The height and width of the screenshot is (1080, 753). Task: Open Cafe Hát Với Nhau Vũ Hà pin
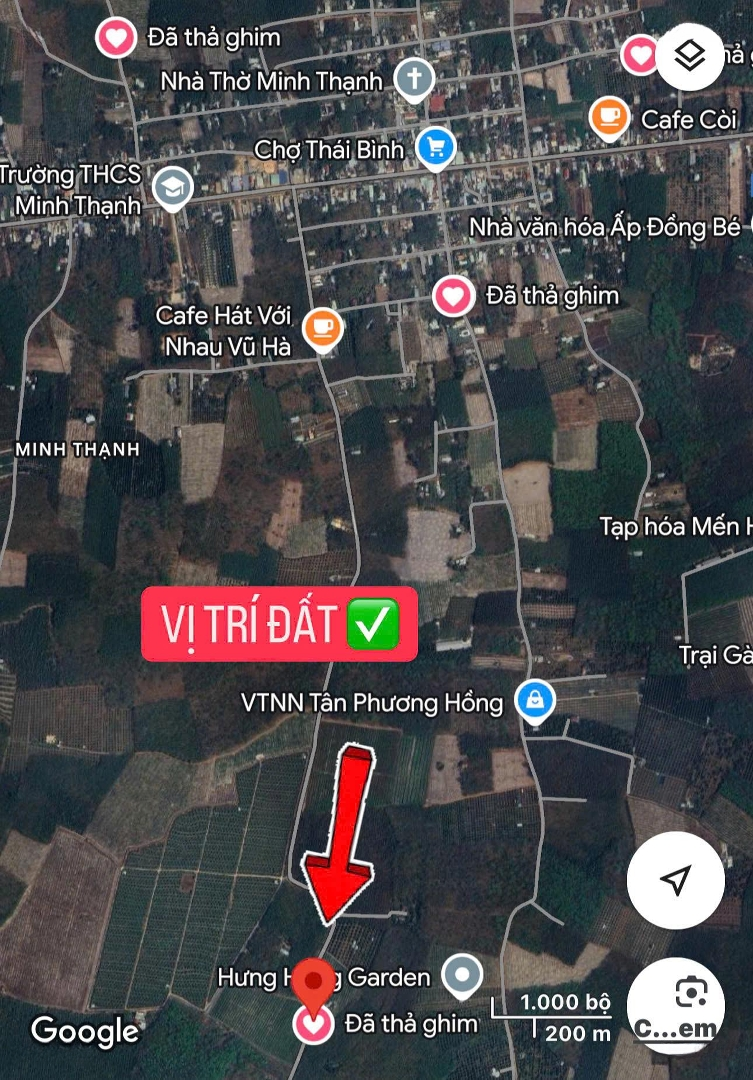(322, 329)
